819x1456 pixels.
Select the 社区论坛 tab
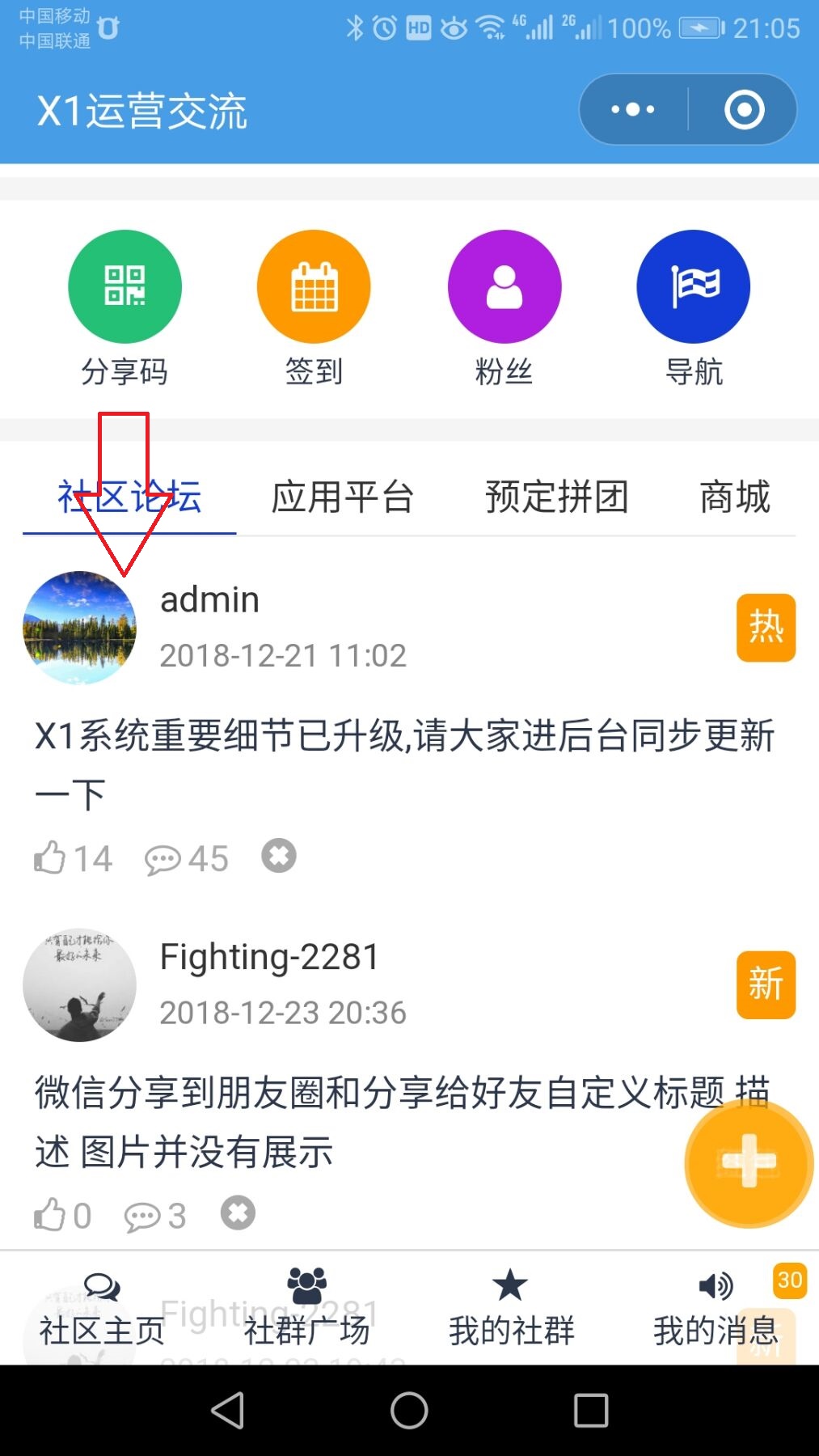coord(129,497)
